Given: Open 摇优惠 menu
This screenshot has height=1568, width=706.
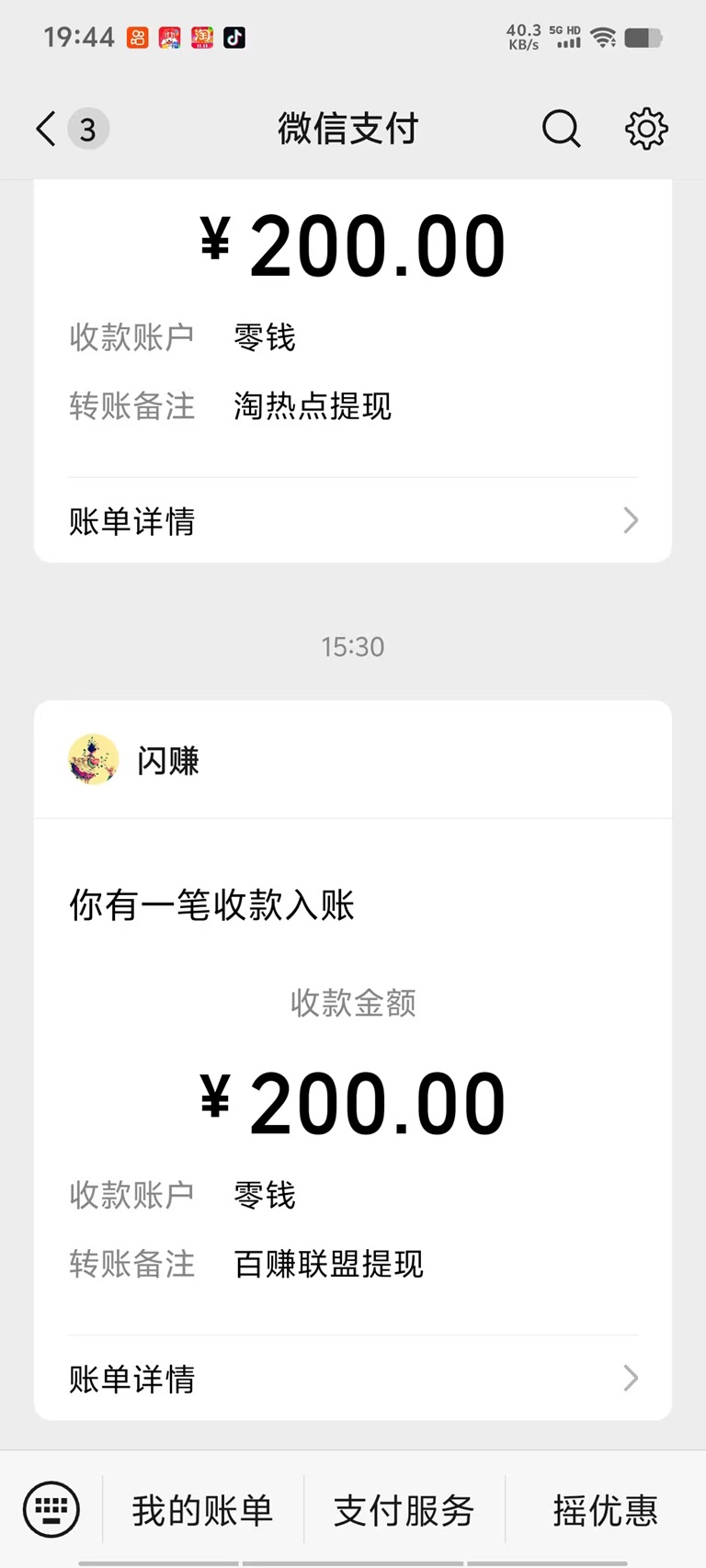Looking at the screenshot, I should 605,1510.
